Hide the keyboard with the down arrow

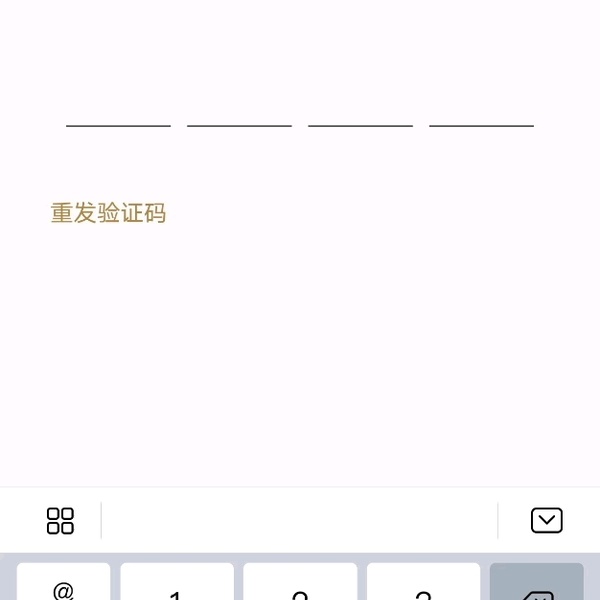[x=546, y=520]
